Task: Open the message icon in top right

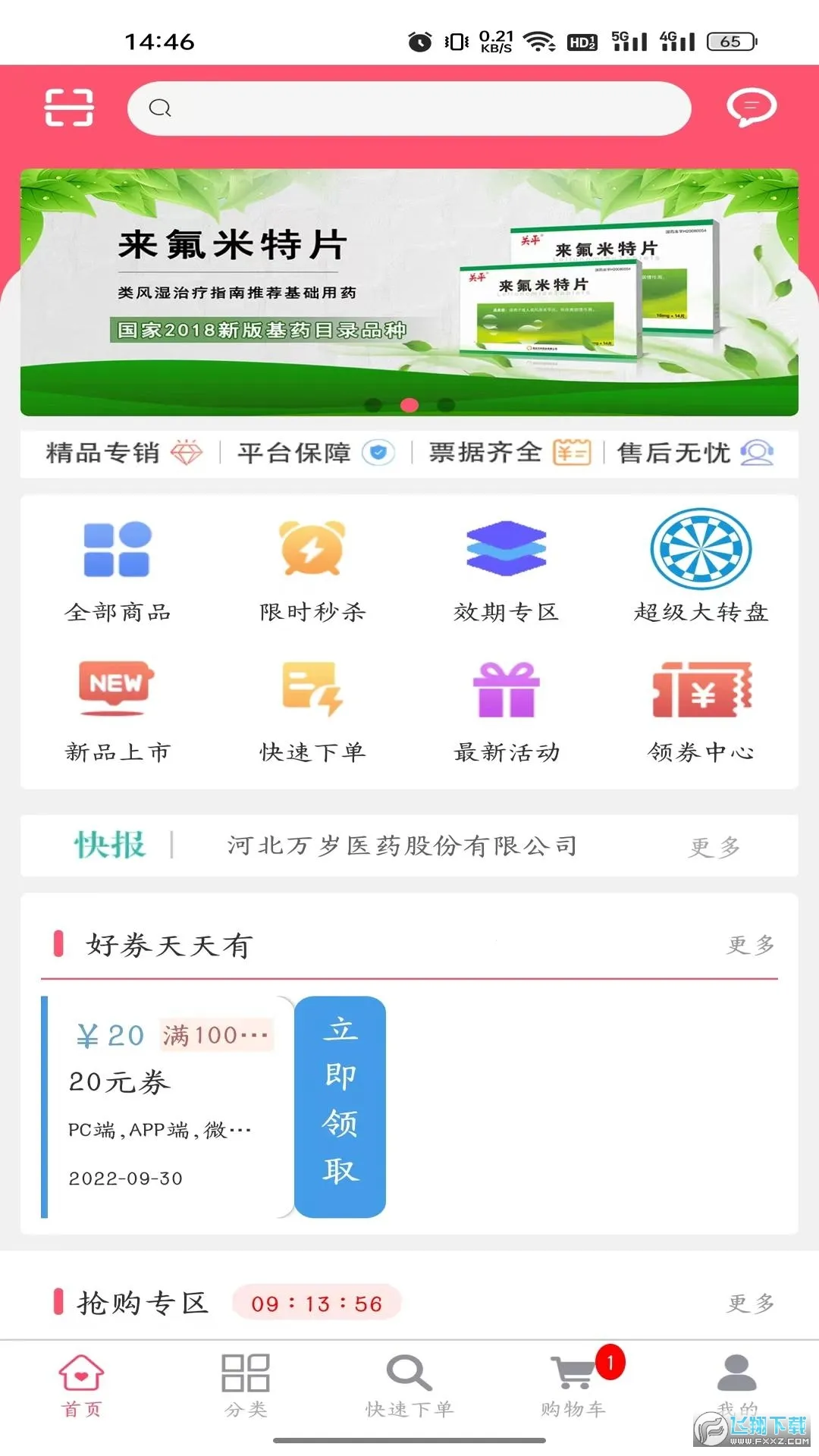Action: coord(751,108)
